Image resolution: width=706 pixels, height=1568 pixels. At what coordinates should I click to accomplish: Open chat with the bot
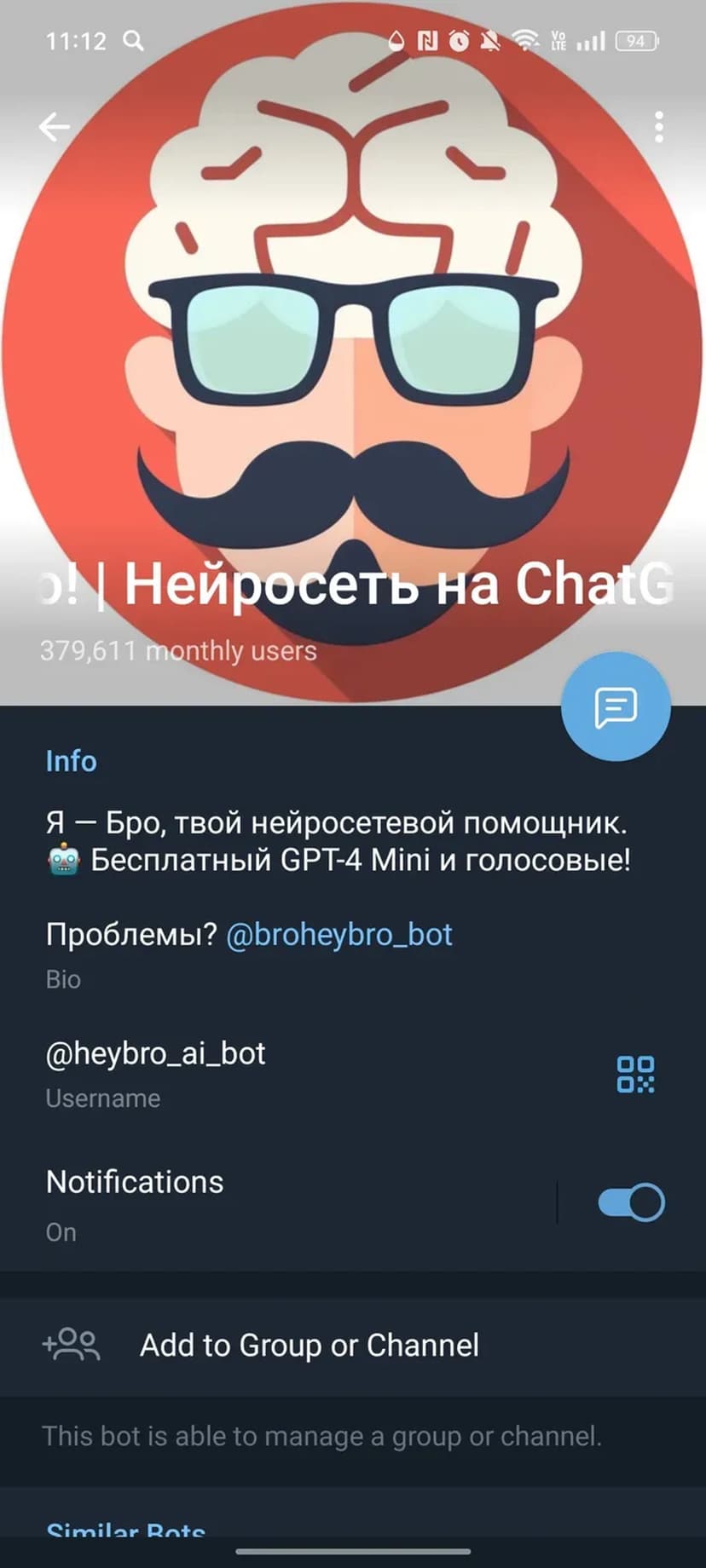[616, 706]
